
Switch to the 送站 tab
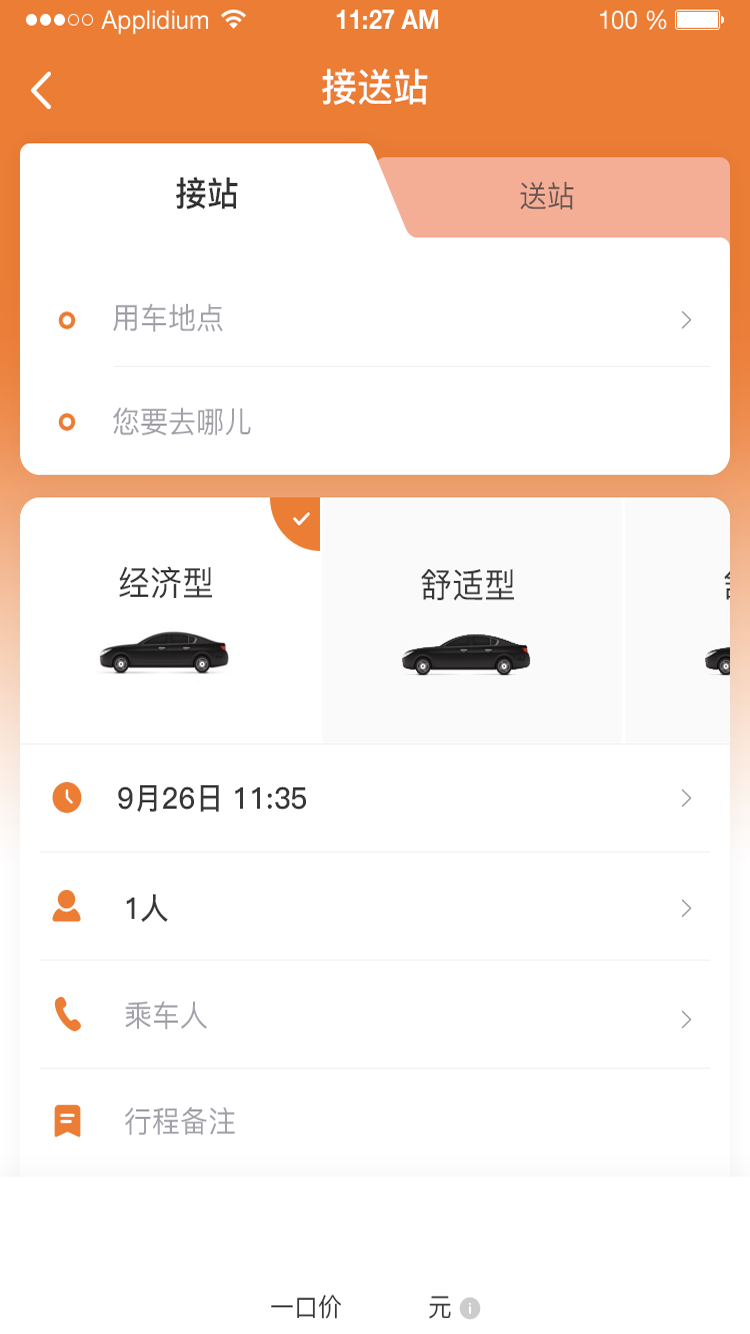[547, 197]
